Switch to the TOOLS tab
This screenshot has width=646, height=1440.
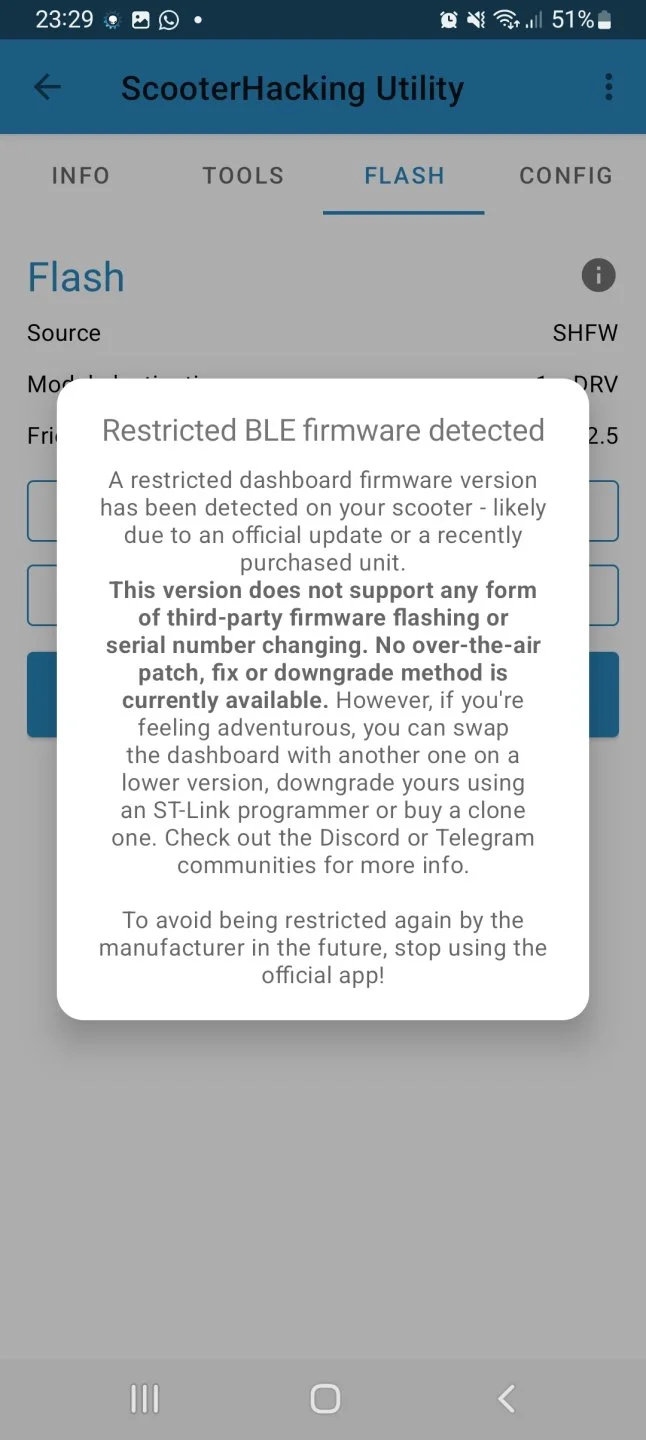pos(243,176)
